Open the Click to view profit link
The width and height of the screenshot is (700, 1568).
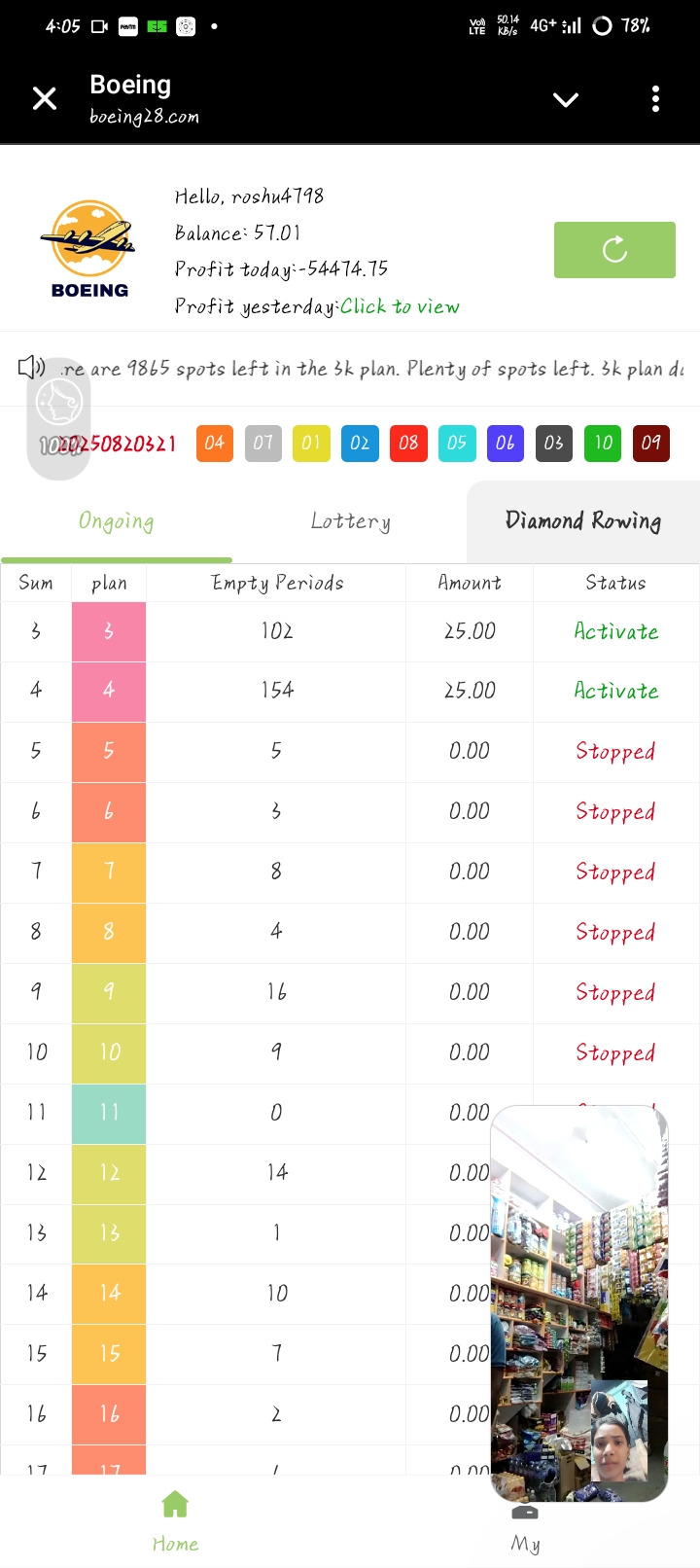[x=400, y=306]
